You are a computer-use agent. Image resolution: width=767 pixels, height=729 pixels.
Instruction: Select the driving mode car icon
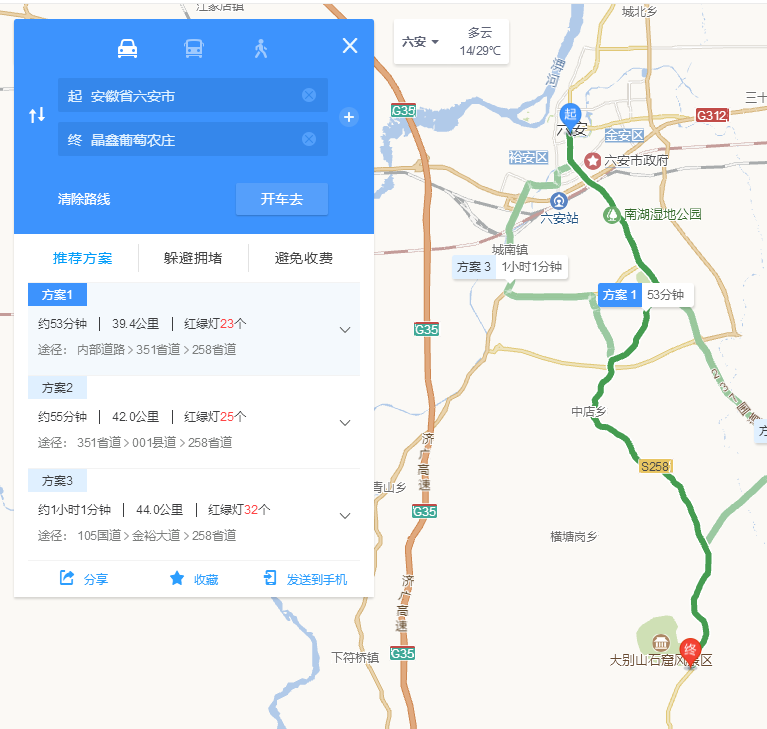click(128, 47)
